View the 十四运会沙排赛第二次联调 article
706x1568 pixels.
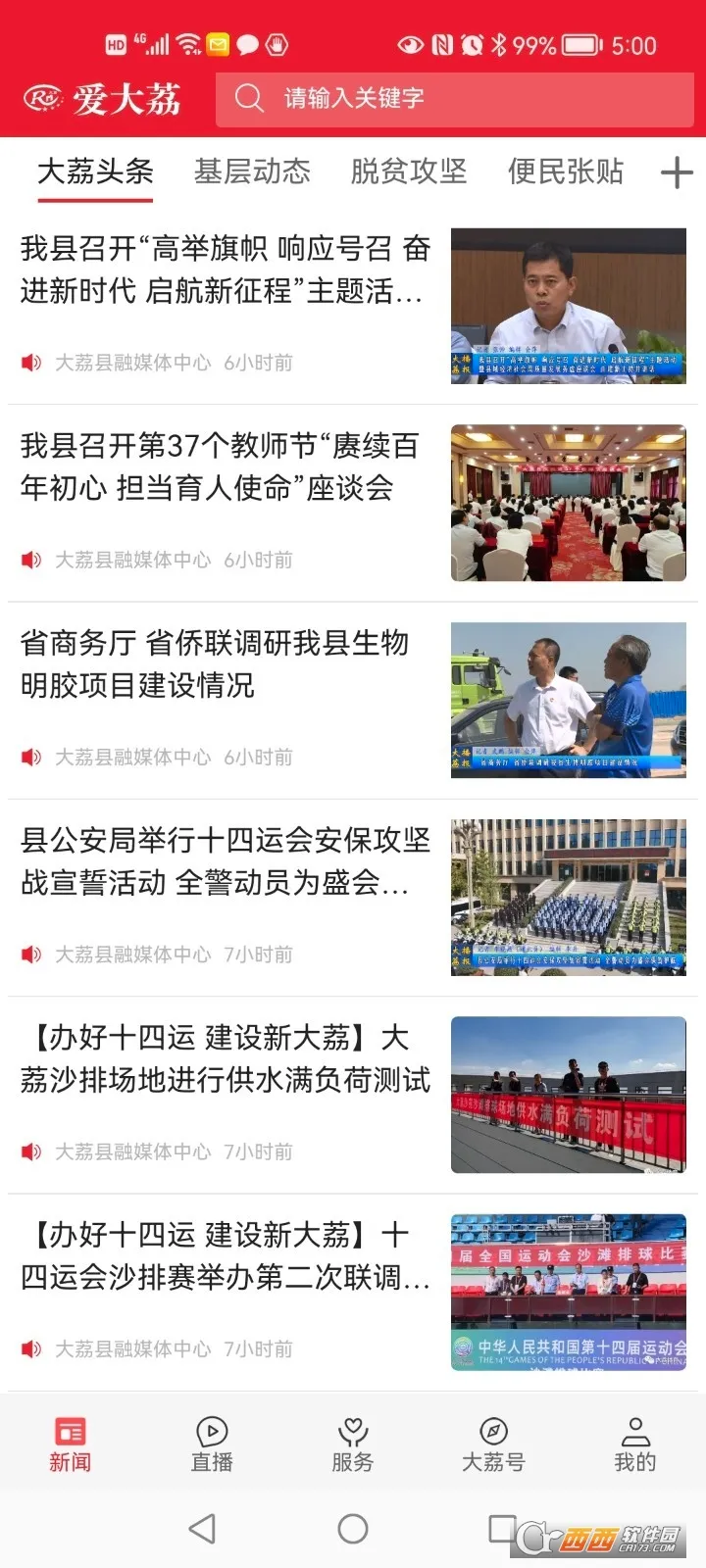click(353, 1292)
